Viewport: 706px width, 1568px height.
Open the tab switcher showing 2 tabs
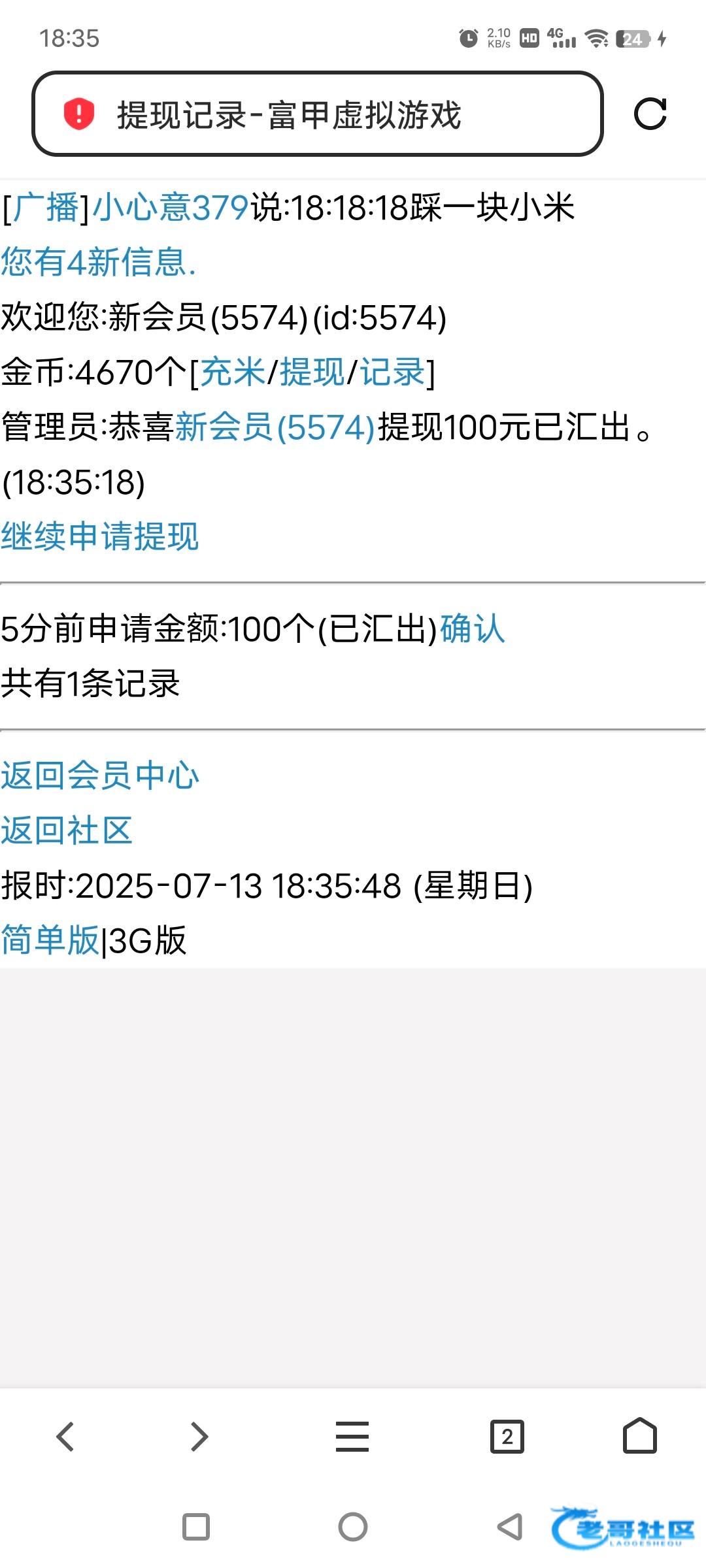tap(507, 1437)
